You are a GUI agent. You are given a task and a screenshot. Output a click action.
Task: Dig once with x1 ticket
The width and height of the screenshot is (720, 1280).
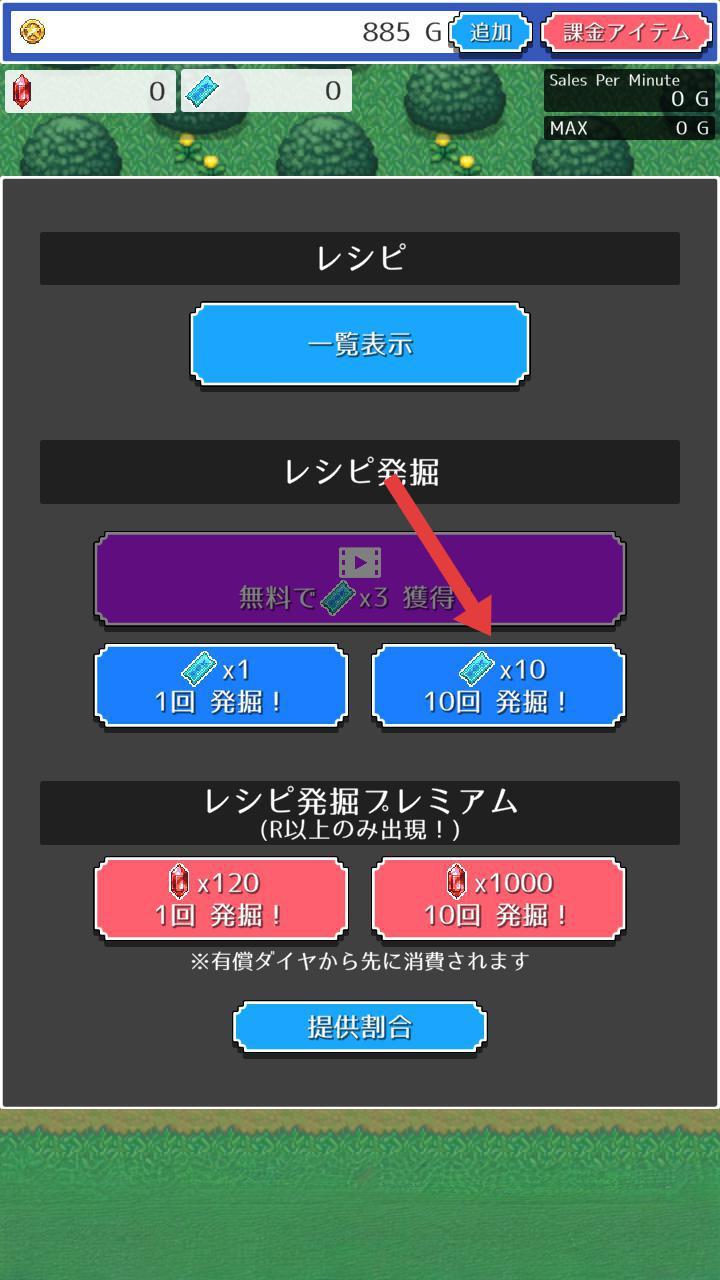tap(221, 685)
